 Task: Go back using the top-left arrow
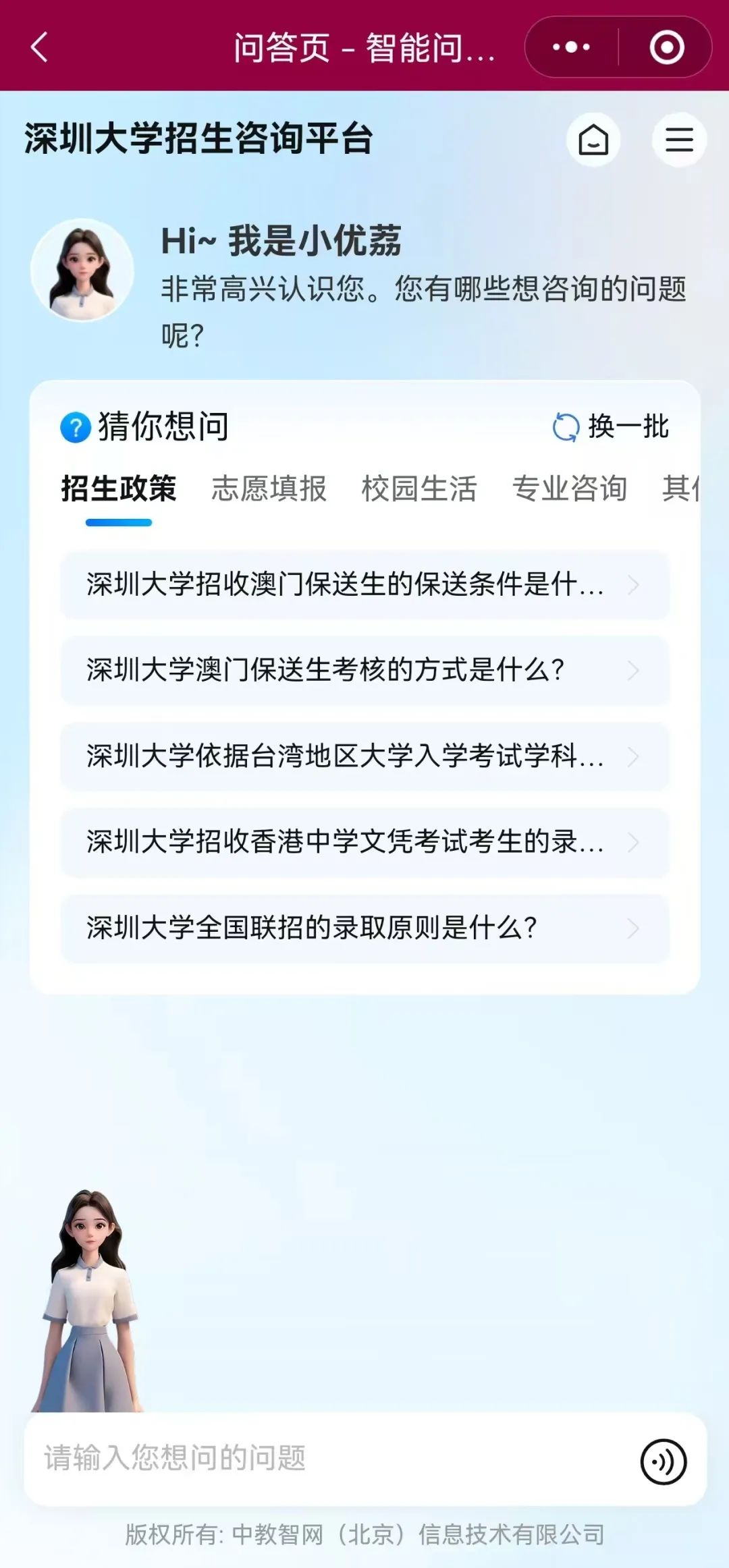tap(39, 47)
